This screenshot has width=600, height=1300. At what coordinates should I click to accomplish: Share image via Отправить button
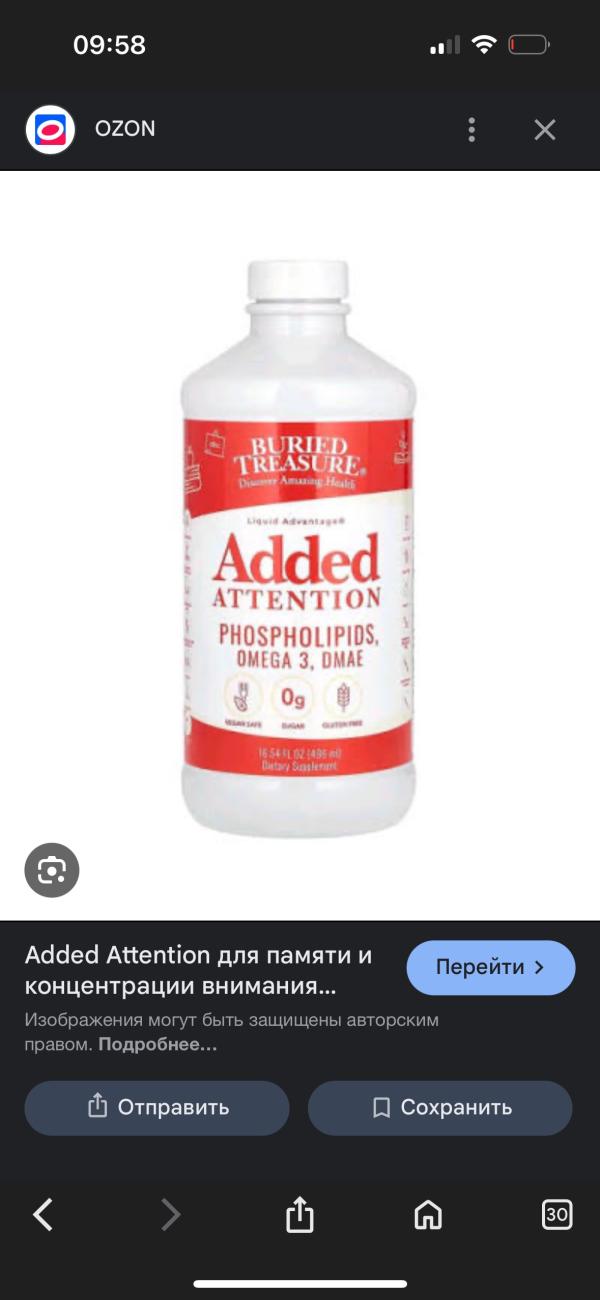(157, 1107)
